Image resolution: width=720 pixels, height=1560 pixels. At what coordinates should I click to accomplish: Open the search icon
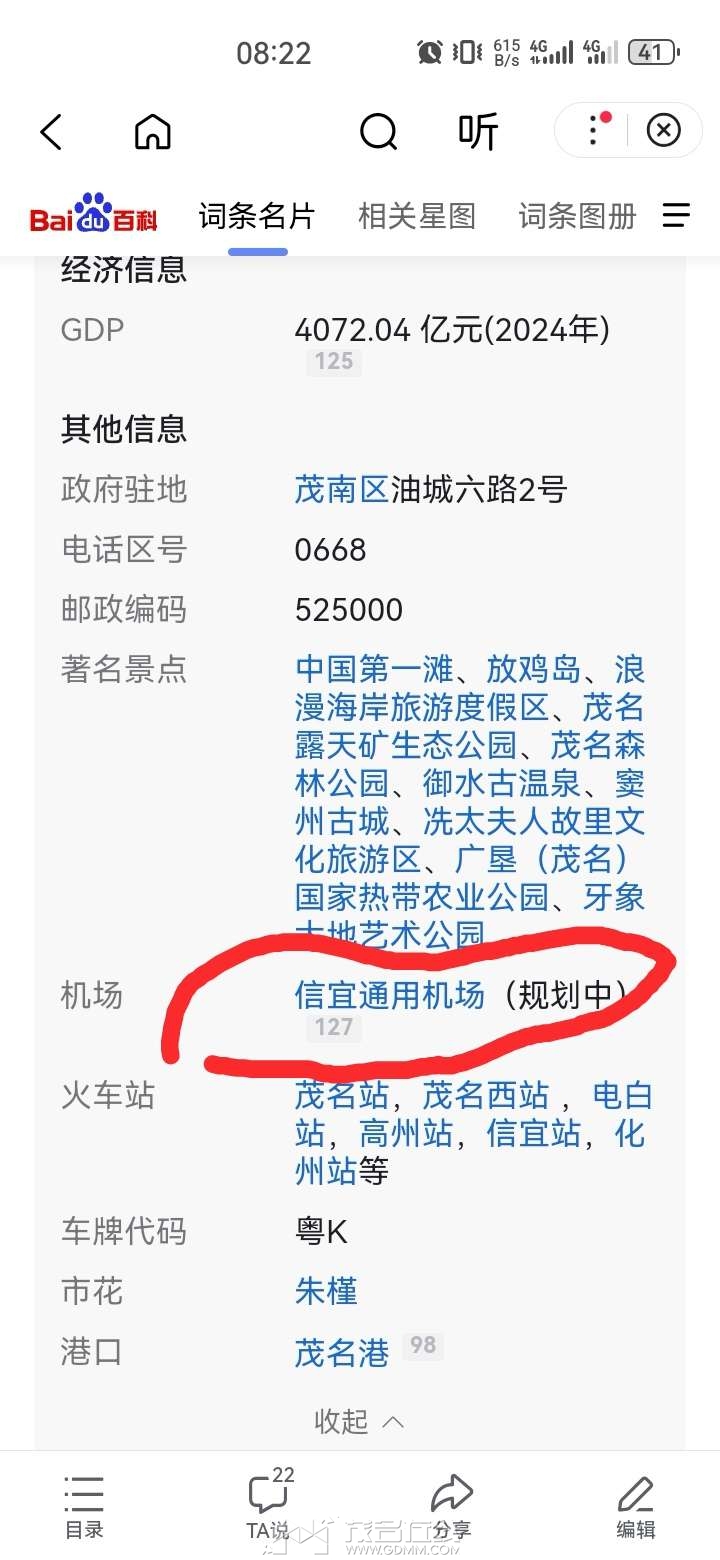[378, 131]
